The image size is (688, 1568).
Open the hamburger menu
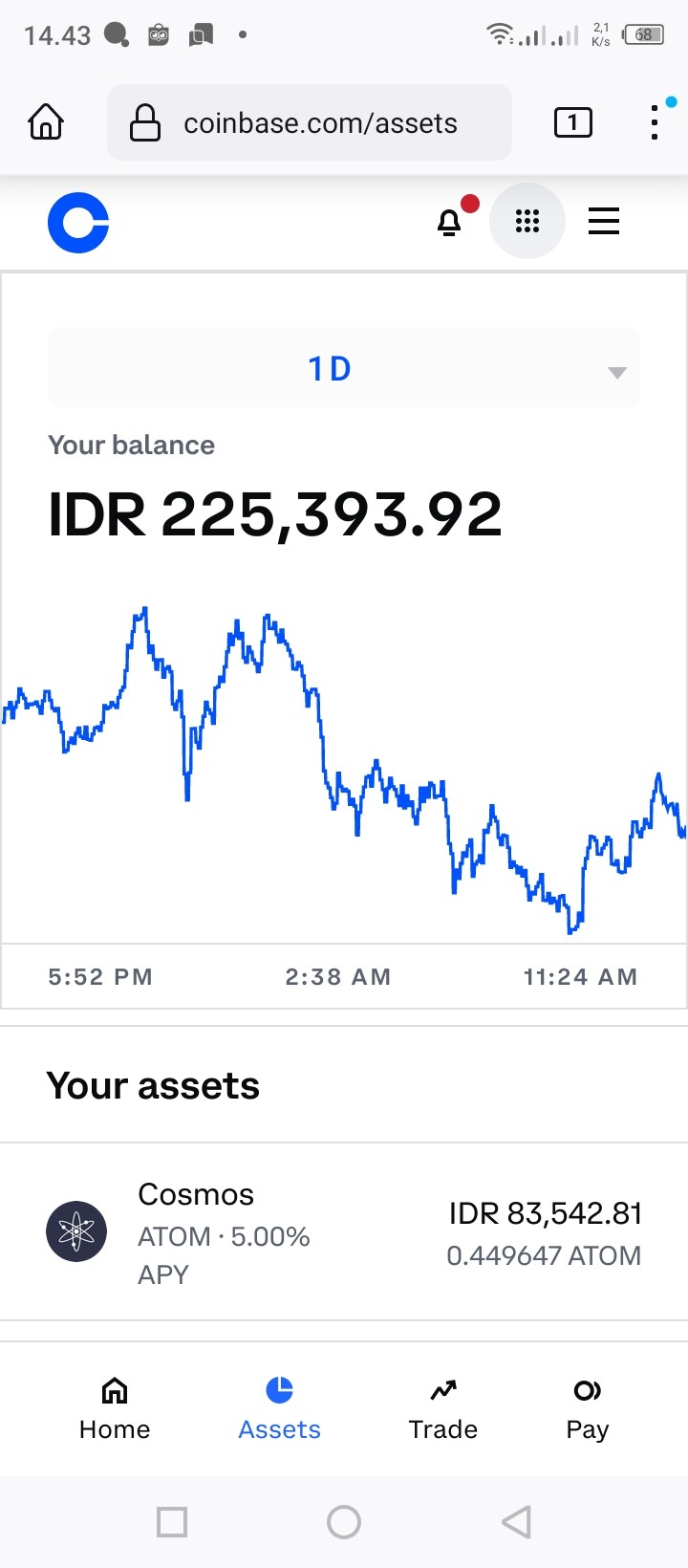(604, 221)
